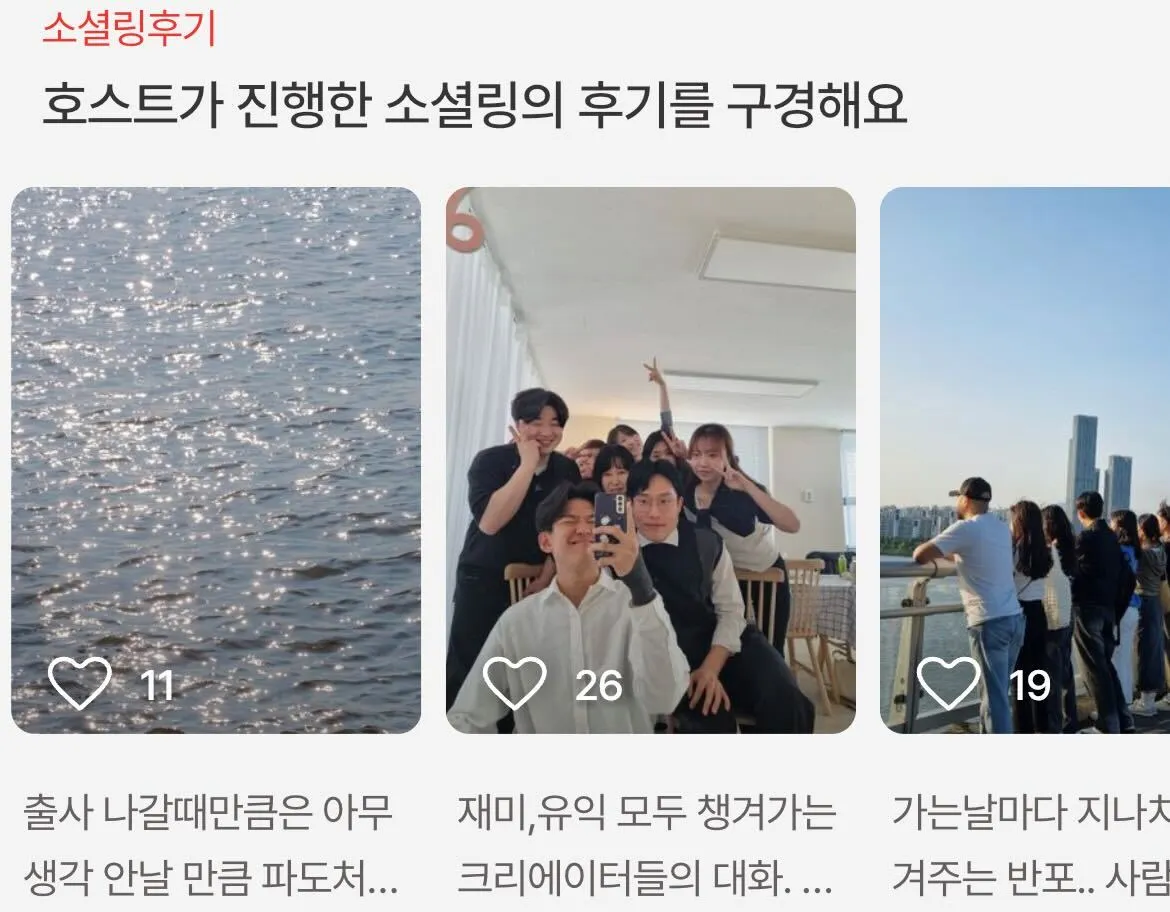The height and width of the screenshot is (912, 1170).
Task: Like the riverside skyline review with 19 likes
Action: (948, 684)
